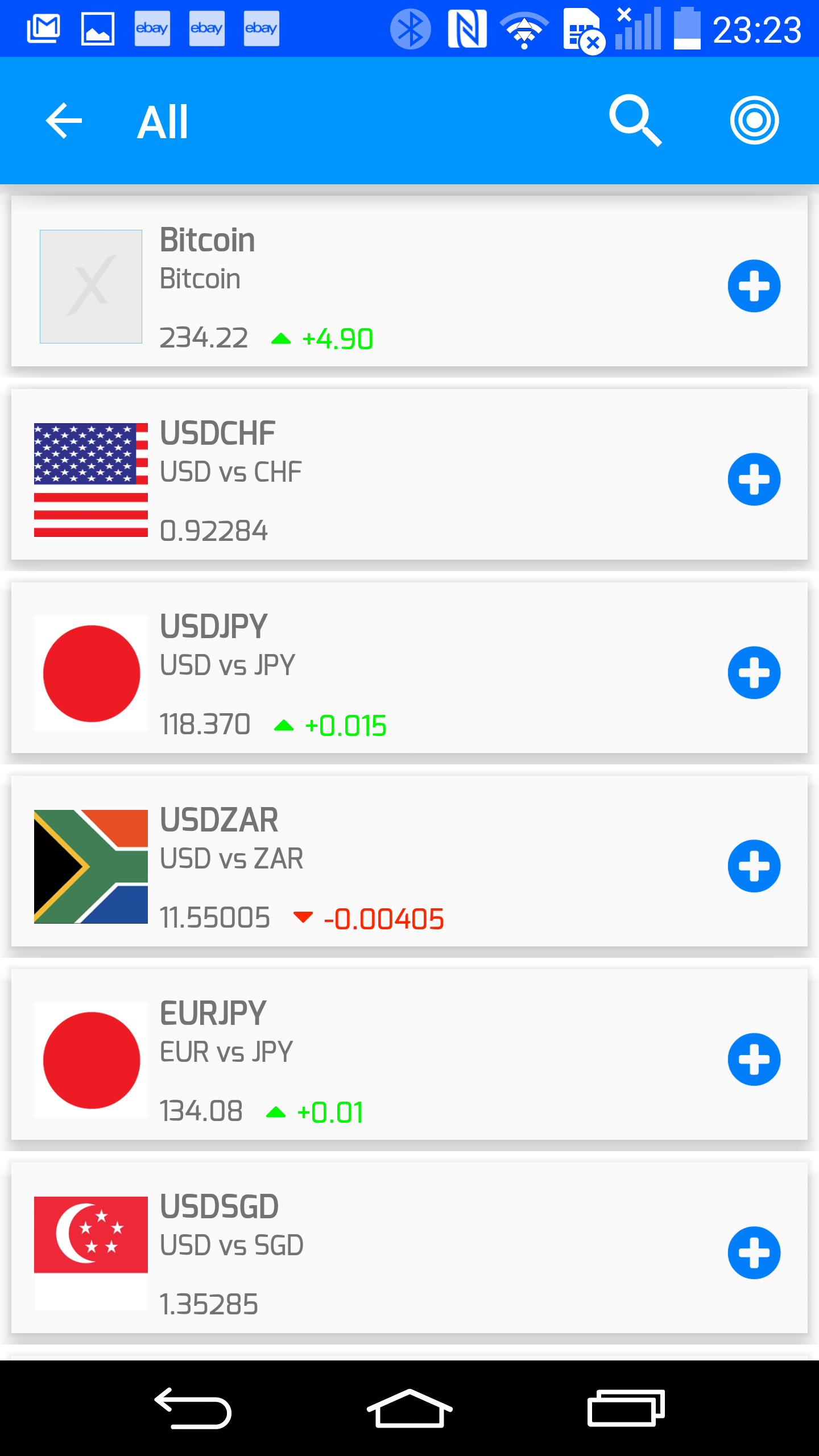Screen dimensions: 819x1456
Task: Open the search magnifier icon
Action: click(x=635, y=121)
